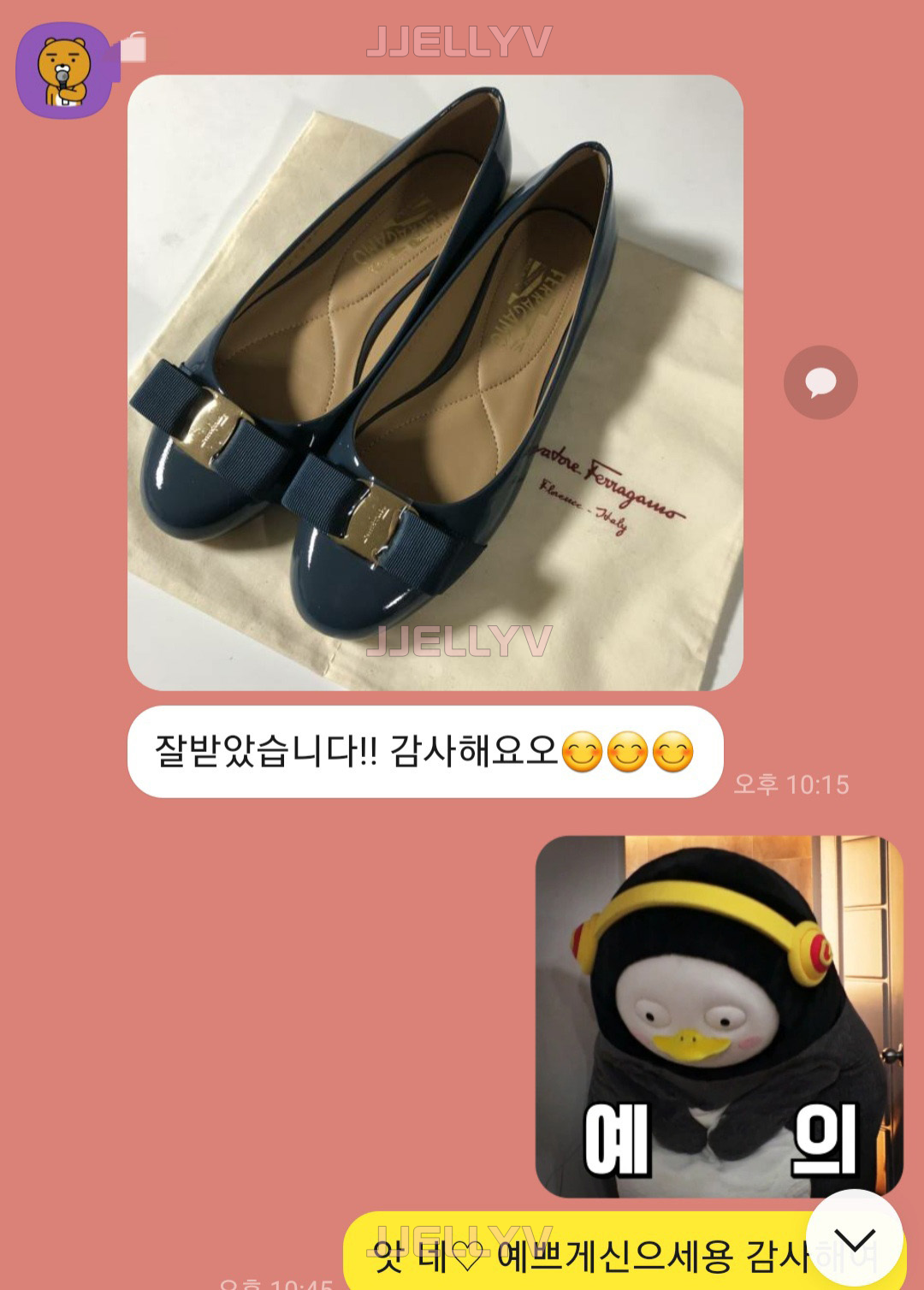Open the sender's Ryan profile picture
924x1290 pixels.
(x=63, y=70)
